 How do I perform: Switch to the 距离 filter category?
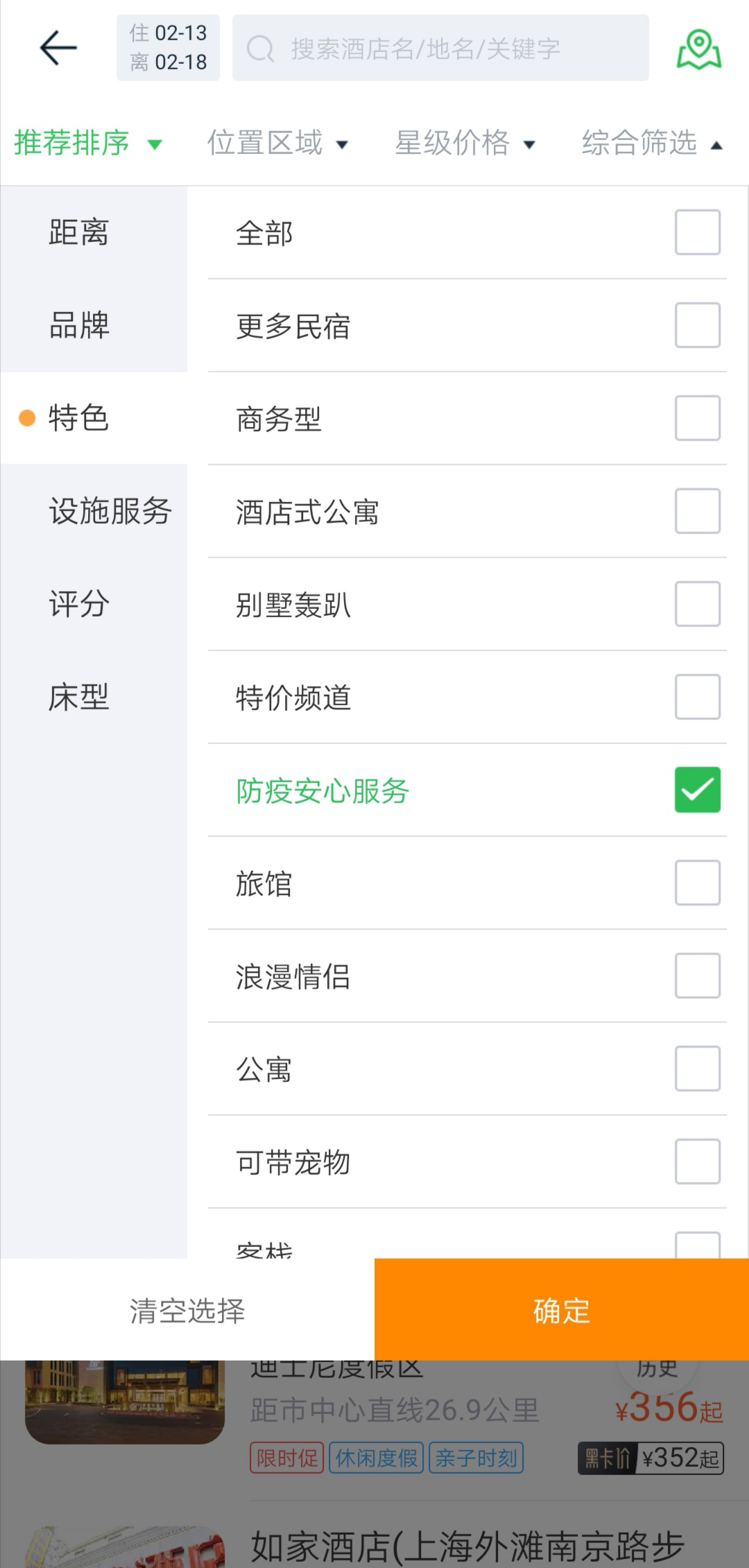pos(94,232)
